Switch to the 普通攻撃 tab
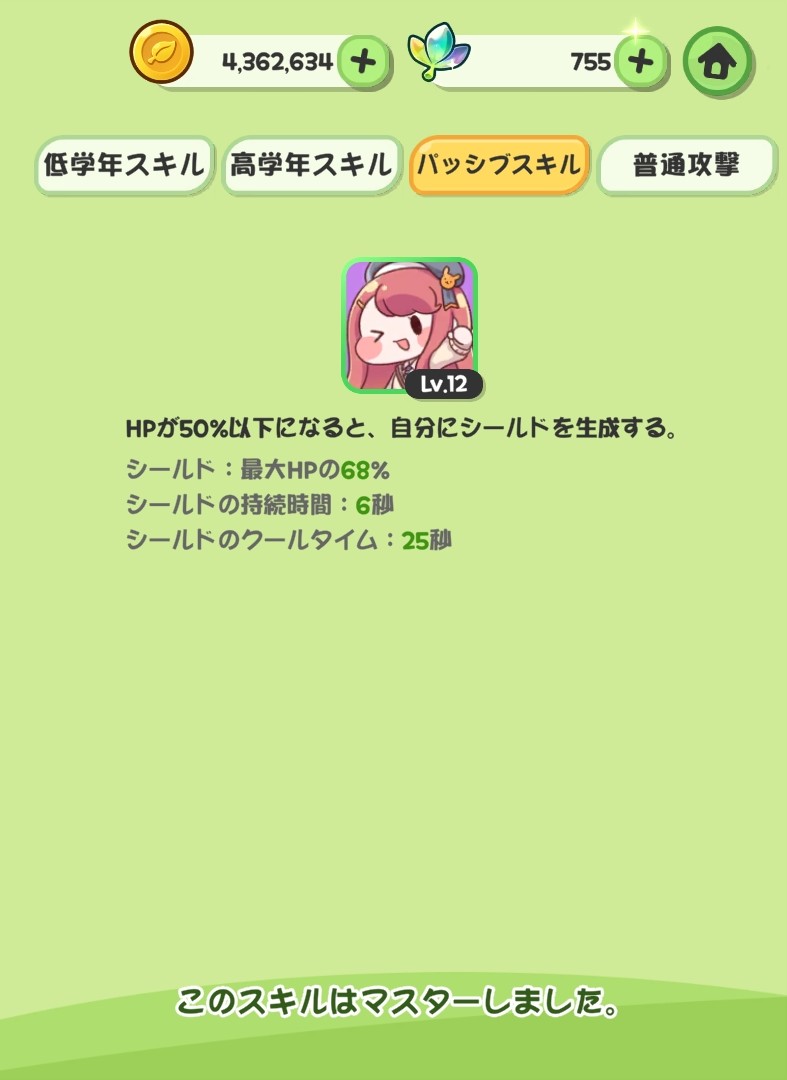Image resolution: width=787 pixels, height=1080 pixels. click(686, 165)
